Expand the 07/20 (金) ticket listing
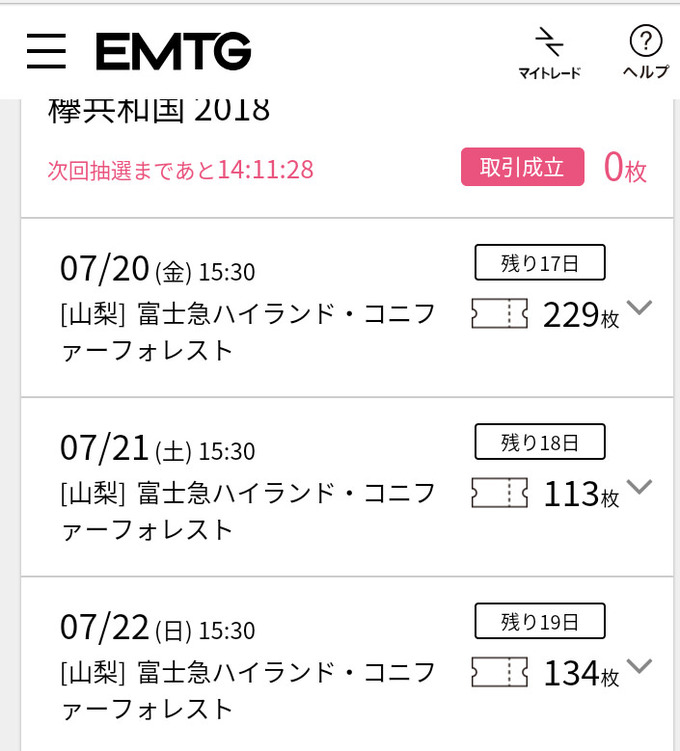Screen dimensions: 680x751 (639, 308)
